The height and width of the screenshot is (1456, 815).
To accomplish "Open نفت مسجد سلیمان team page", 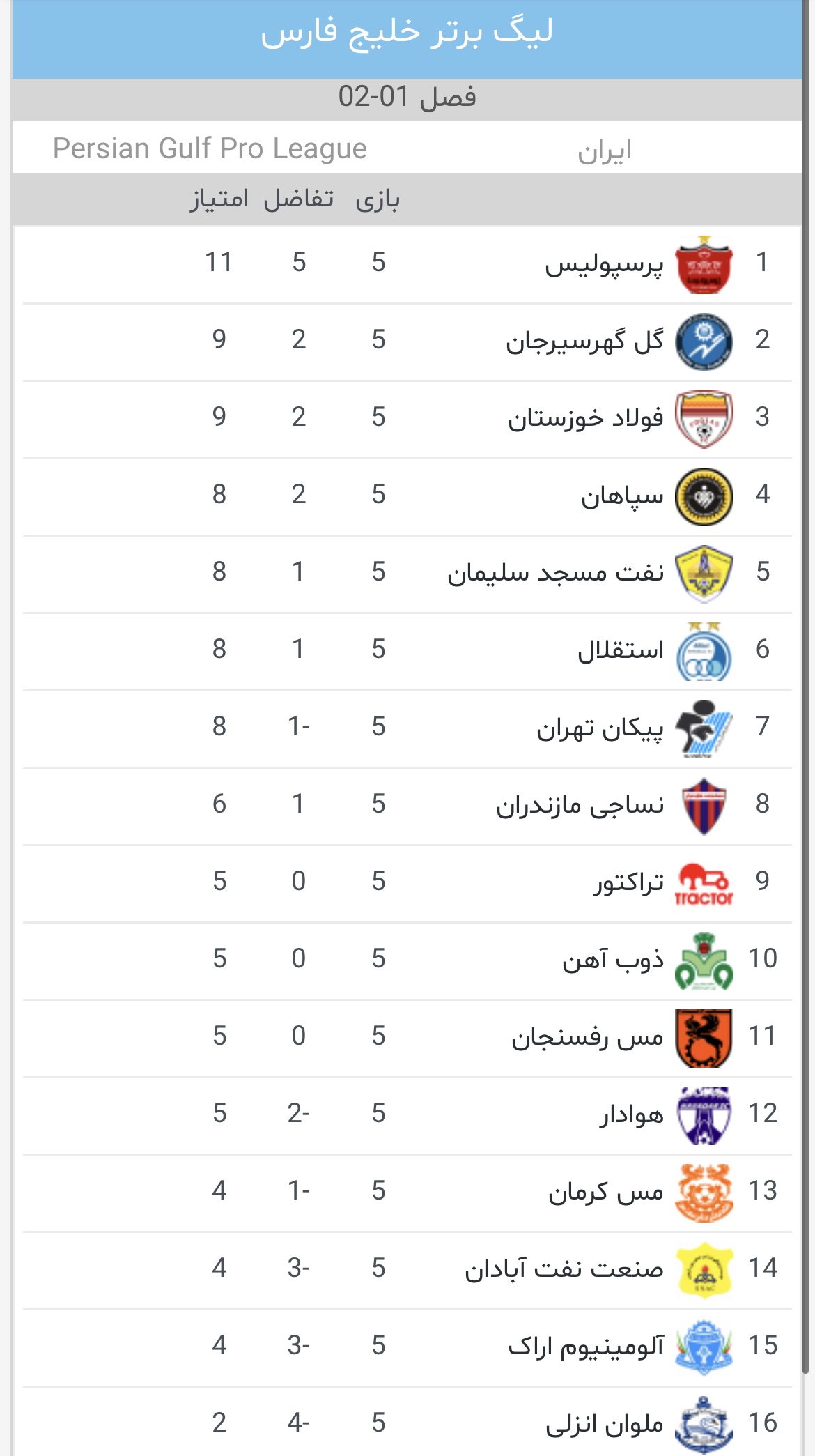I will coord(407,574).
